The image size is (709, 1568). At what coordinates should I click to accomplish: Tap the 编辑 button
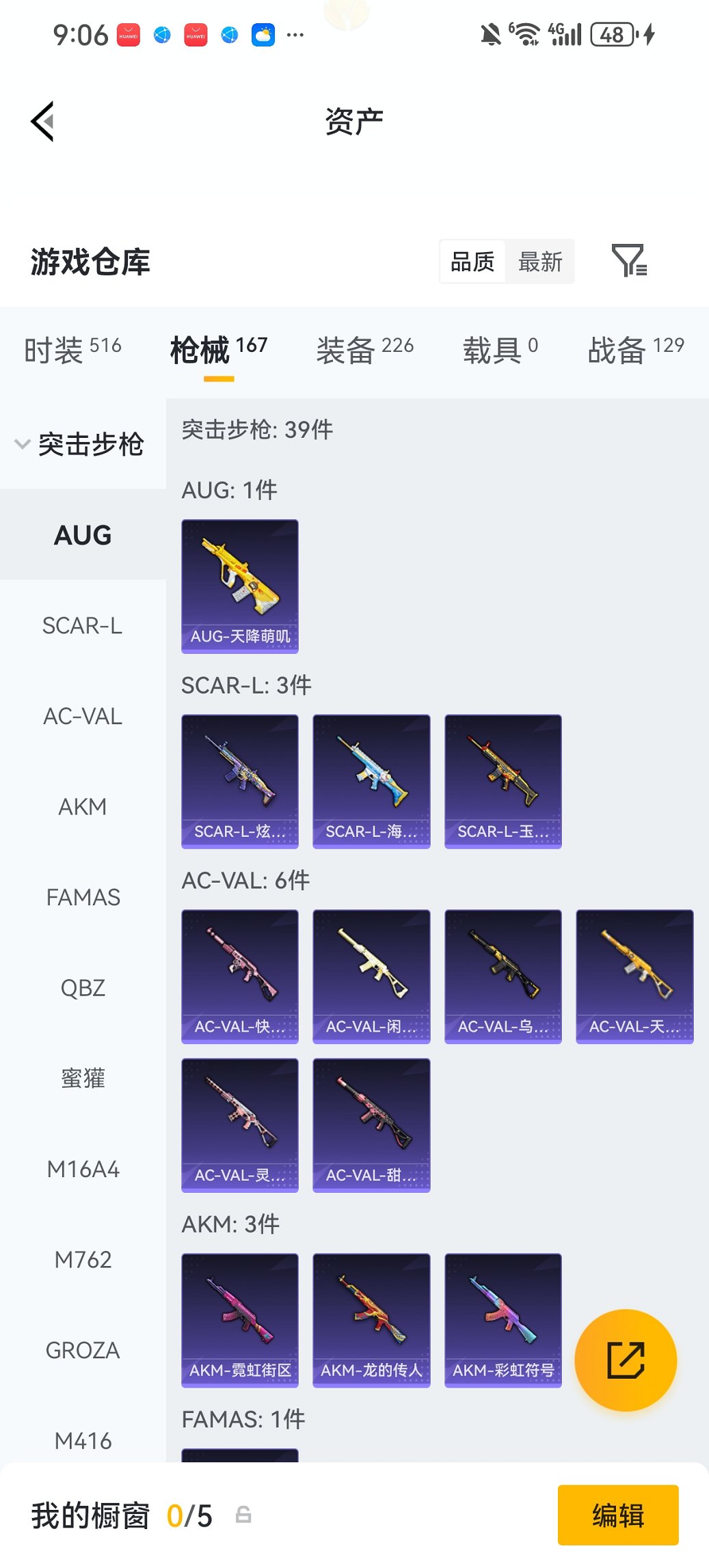point(617,1515)
